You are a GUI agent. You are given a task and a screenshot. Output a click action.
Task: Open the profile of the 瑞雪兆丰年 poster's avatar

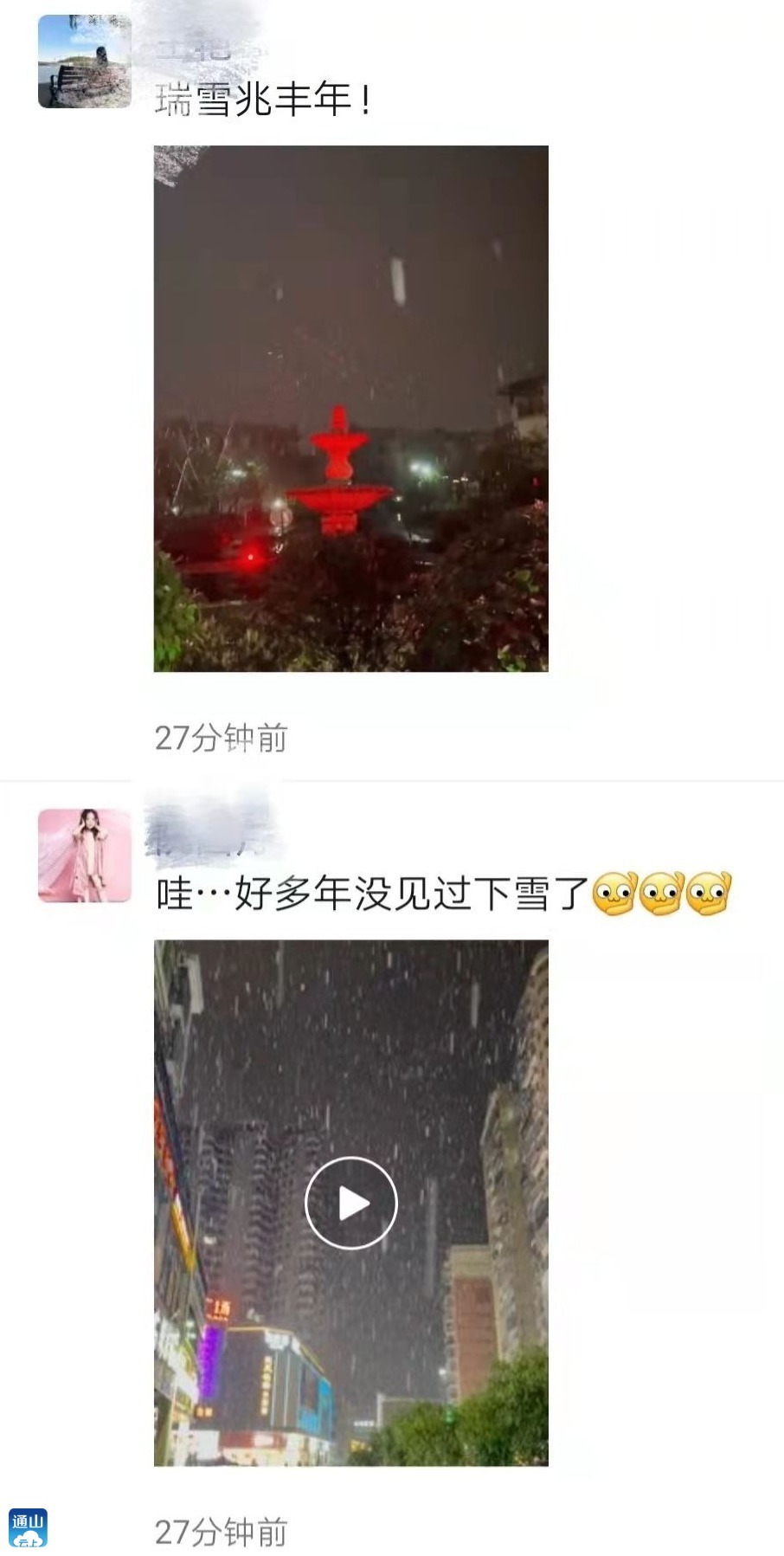(x=85, y=61)
